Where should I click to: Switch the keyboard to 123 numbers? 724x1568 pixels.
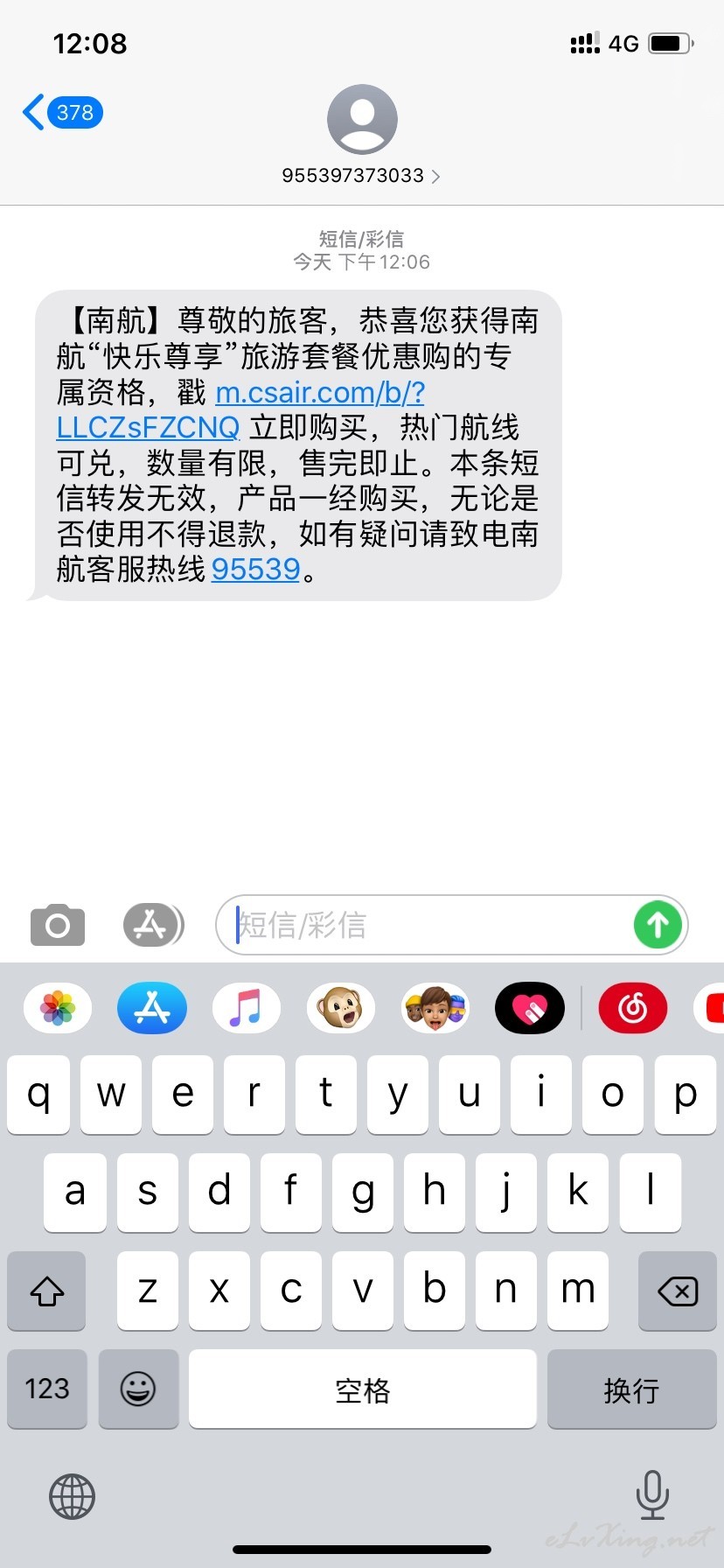pyautogui.click(x=47, y=1389)
